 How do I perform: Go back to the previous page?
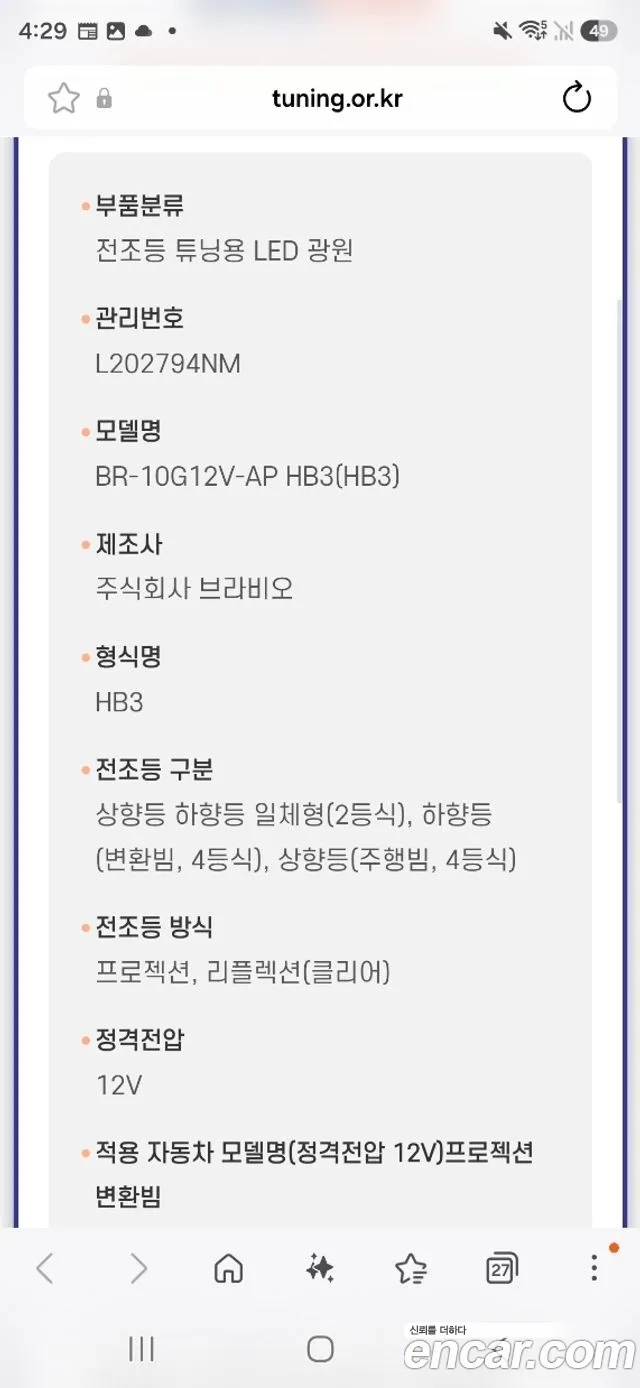pyautogui.click(x=44, y=1269)
